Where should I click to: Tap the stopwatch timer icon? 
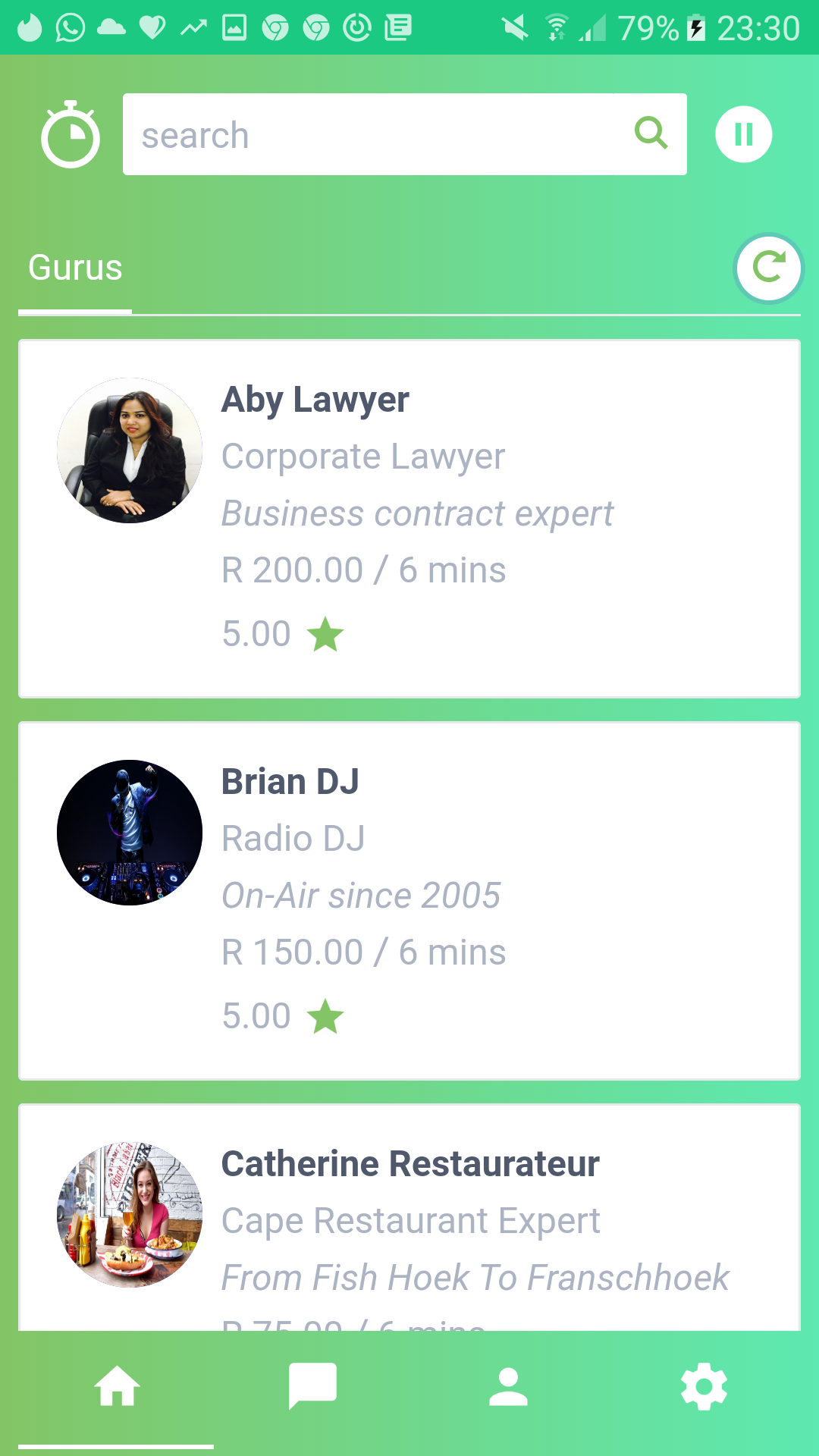(x=70, y=135)
